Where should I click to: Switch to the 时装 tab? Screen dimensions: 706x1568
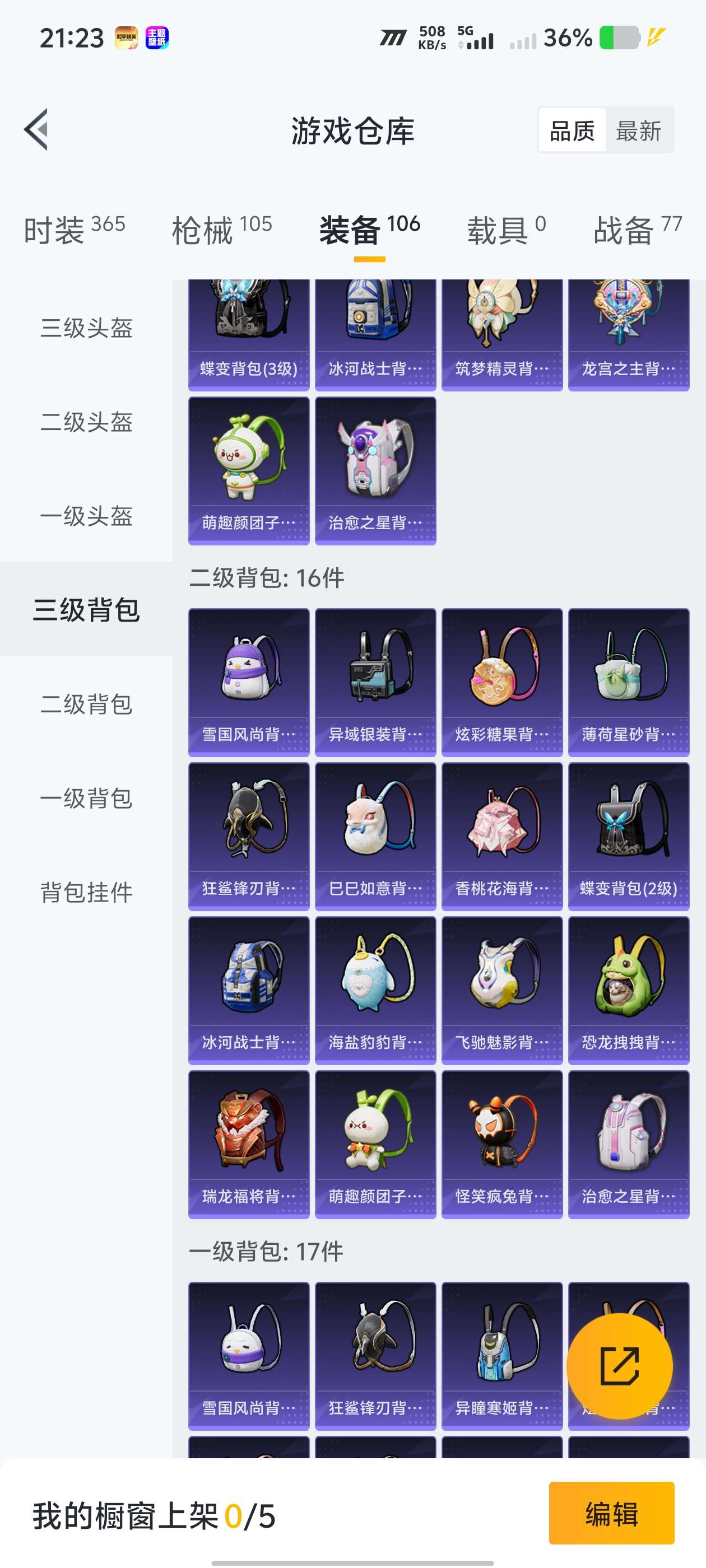pos(74,230)
